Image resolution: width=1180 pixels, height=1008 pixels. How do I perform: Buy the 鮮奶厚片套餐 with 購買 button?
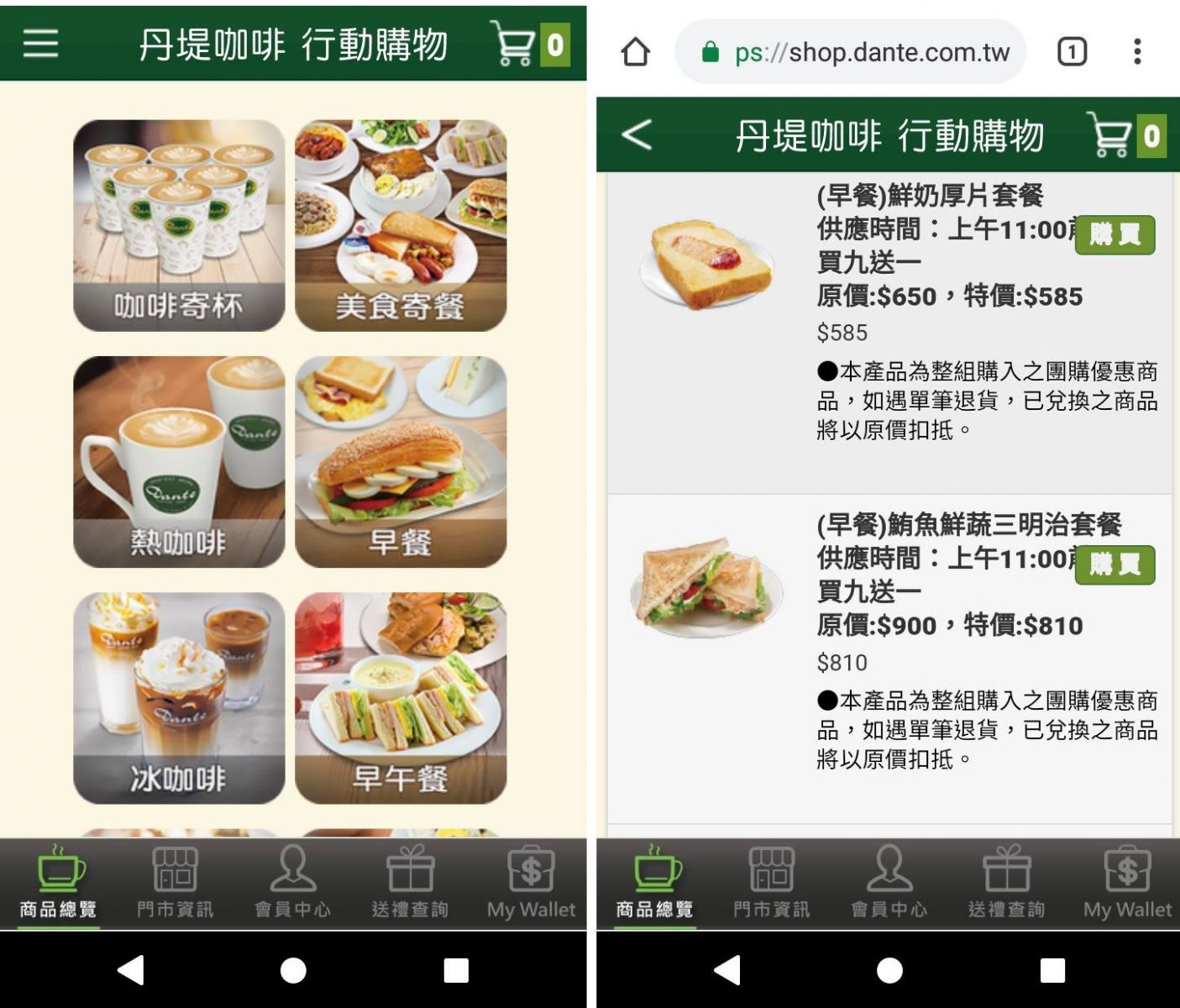coord(1114,234)
